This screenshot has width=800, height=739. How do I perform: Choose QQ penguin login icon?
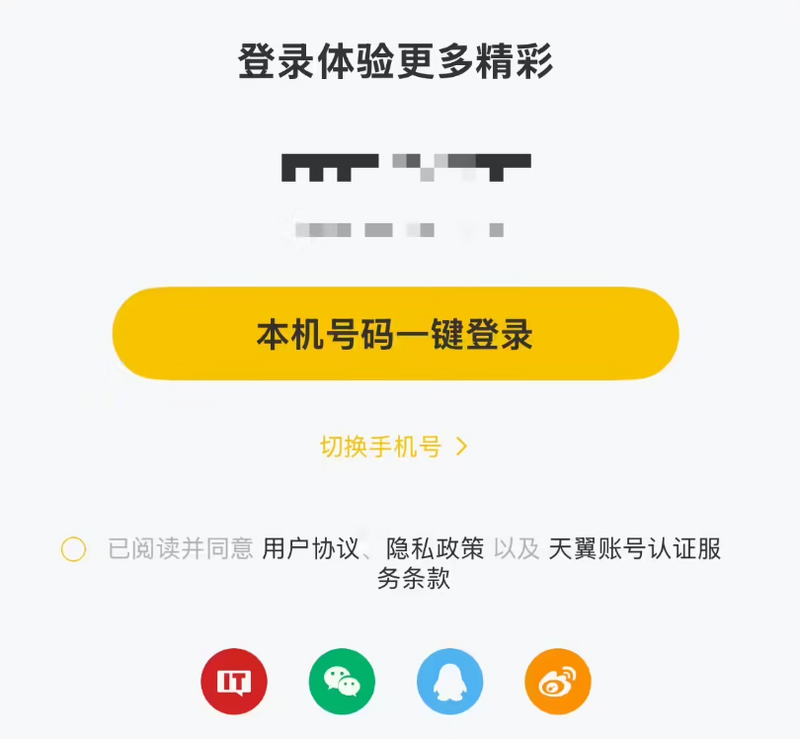[450, 682]
